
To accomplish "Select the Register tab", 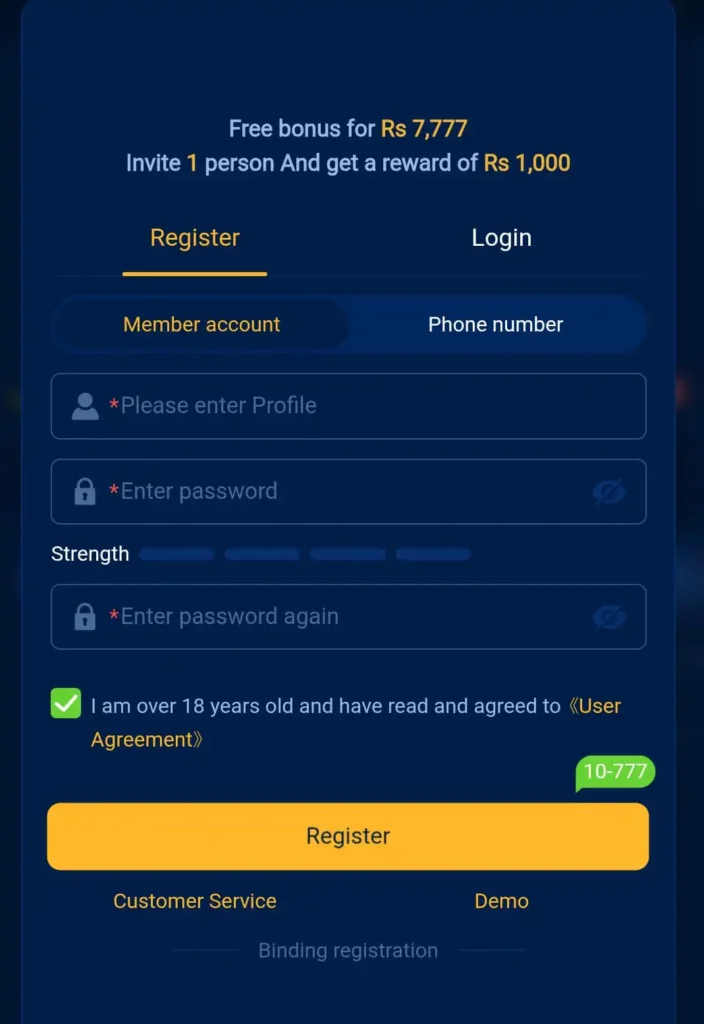I will (195, 238).
